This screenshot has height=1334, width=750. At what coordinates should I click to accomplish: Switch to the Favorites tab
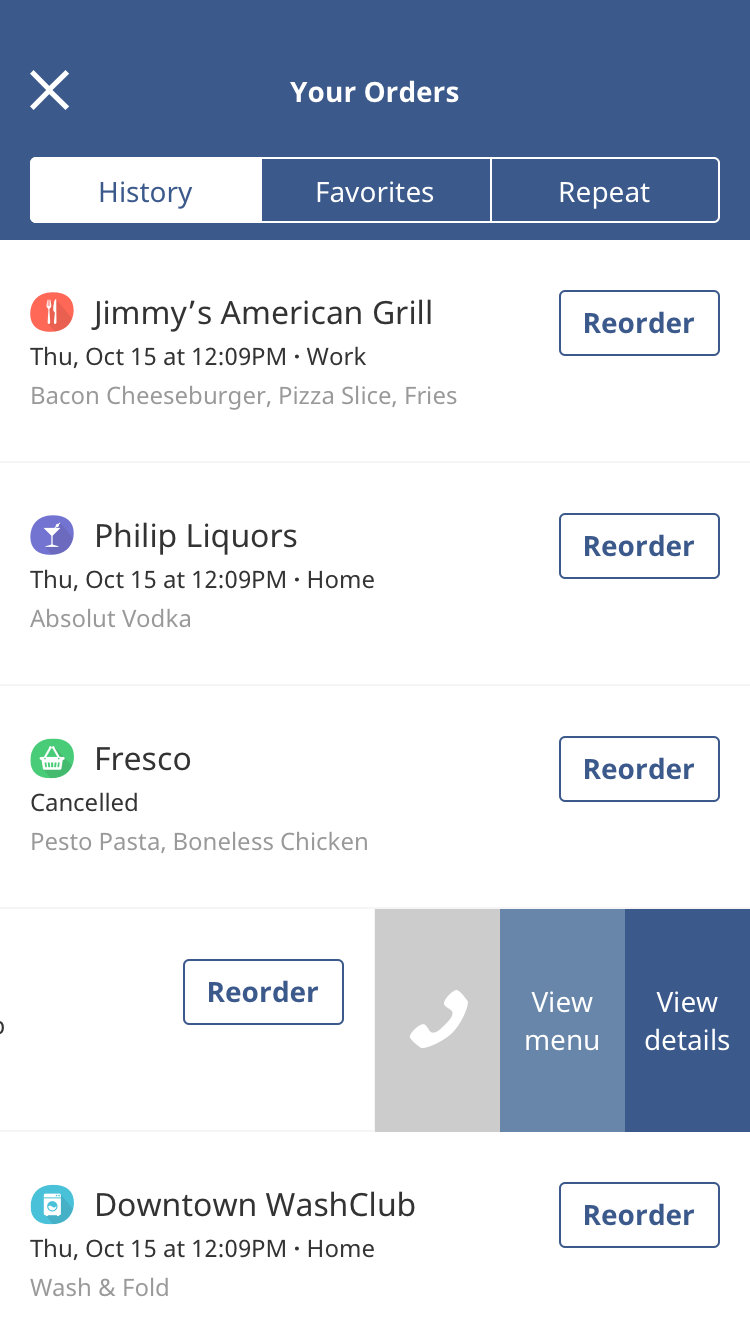[x=375, y=191]
